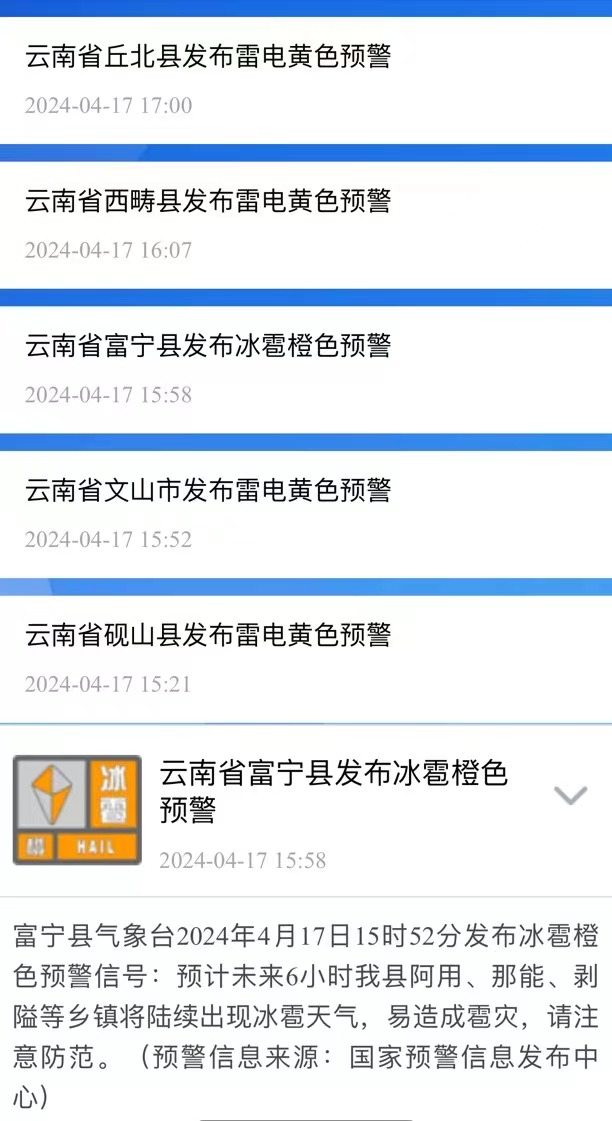The image size is (612, 1121).
Task: Open the 富宁县 hail orange warning from 15:58
Action: (208, 346)
